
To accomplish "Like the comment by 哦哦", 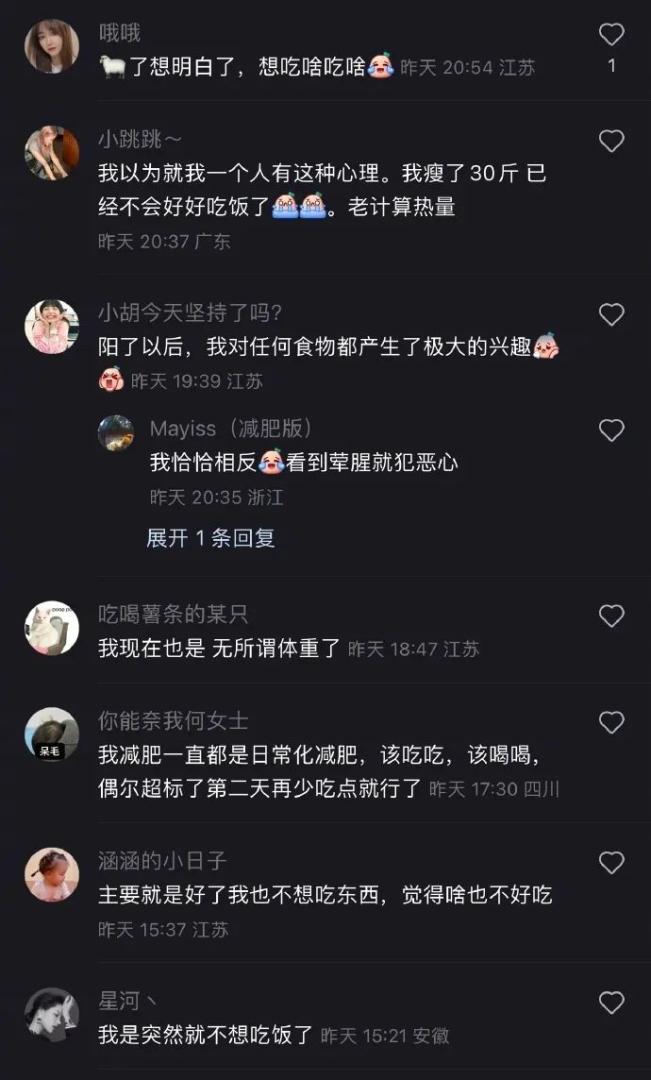I will point(611,35).
